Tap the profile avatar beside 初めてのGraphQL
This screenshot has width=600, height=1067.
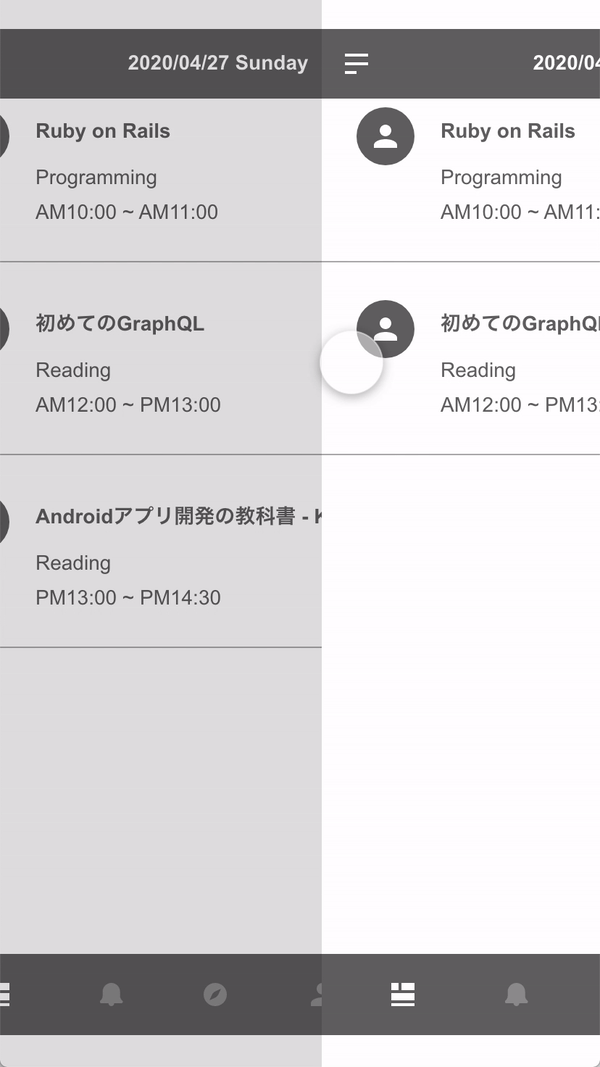point(386,328)
